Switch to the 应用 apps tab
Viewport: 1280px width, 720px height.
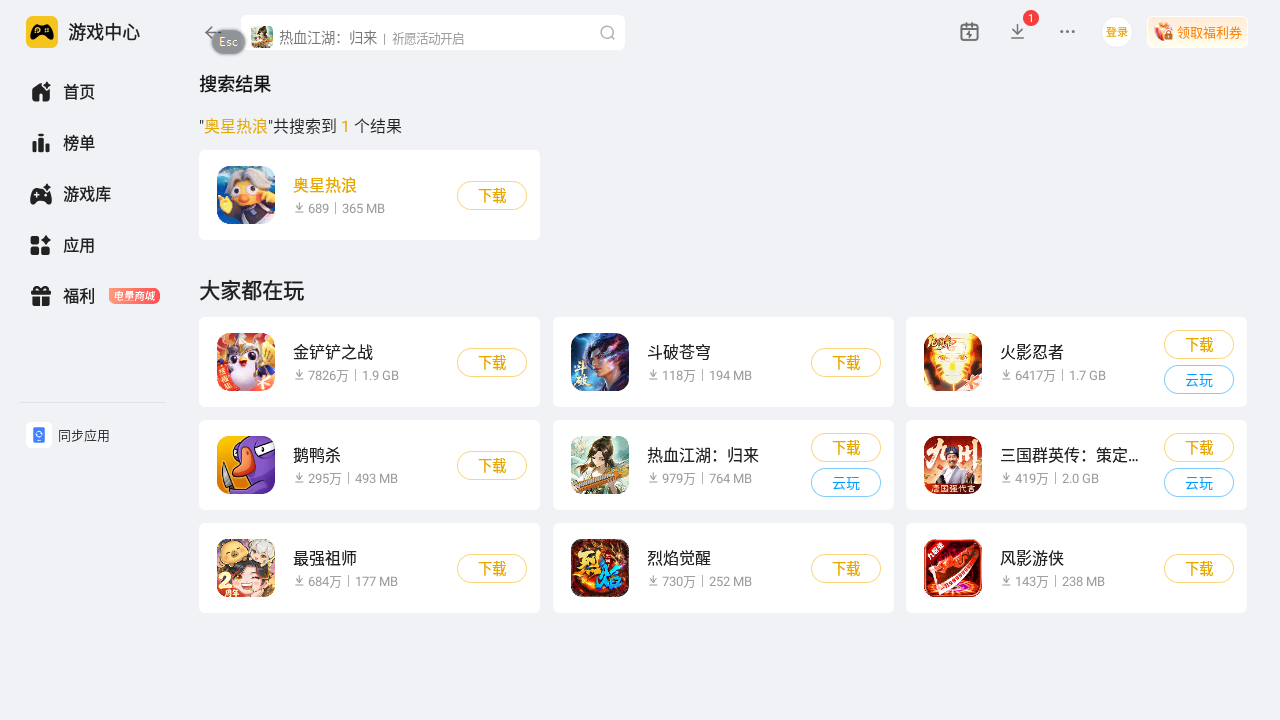pos(78,245)
